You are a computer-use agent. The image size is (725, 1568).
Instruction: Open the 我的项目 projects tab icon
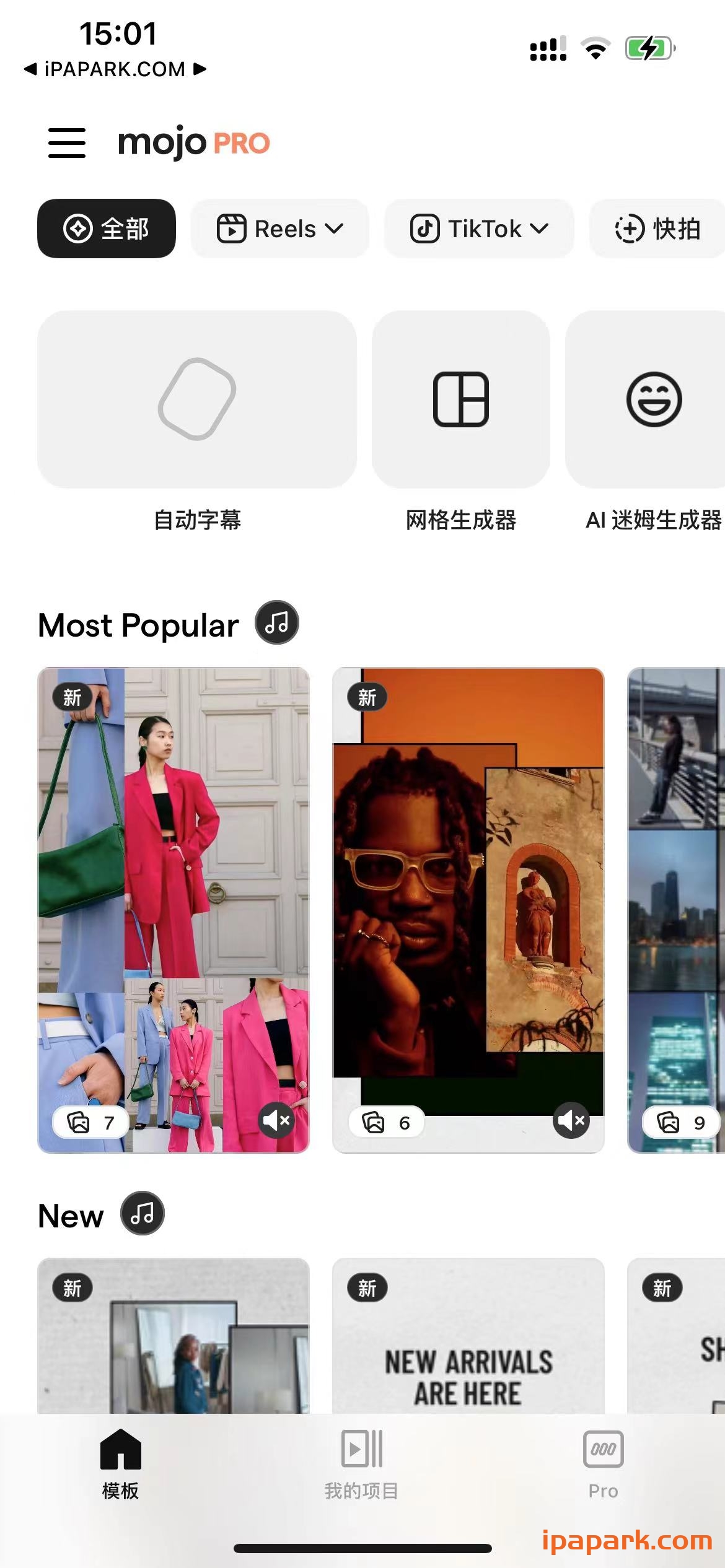(361, 1450)
